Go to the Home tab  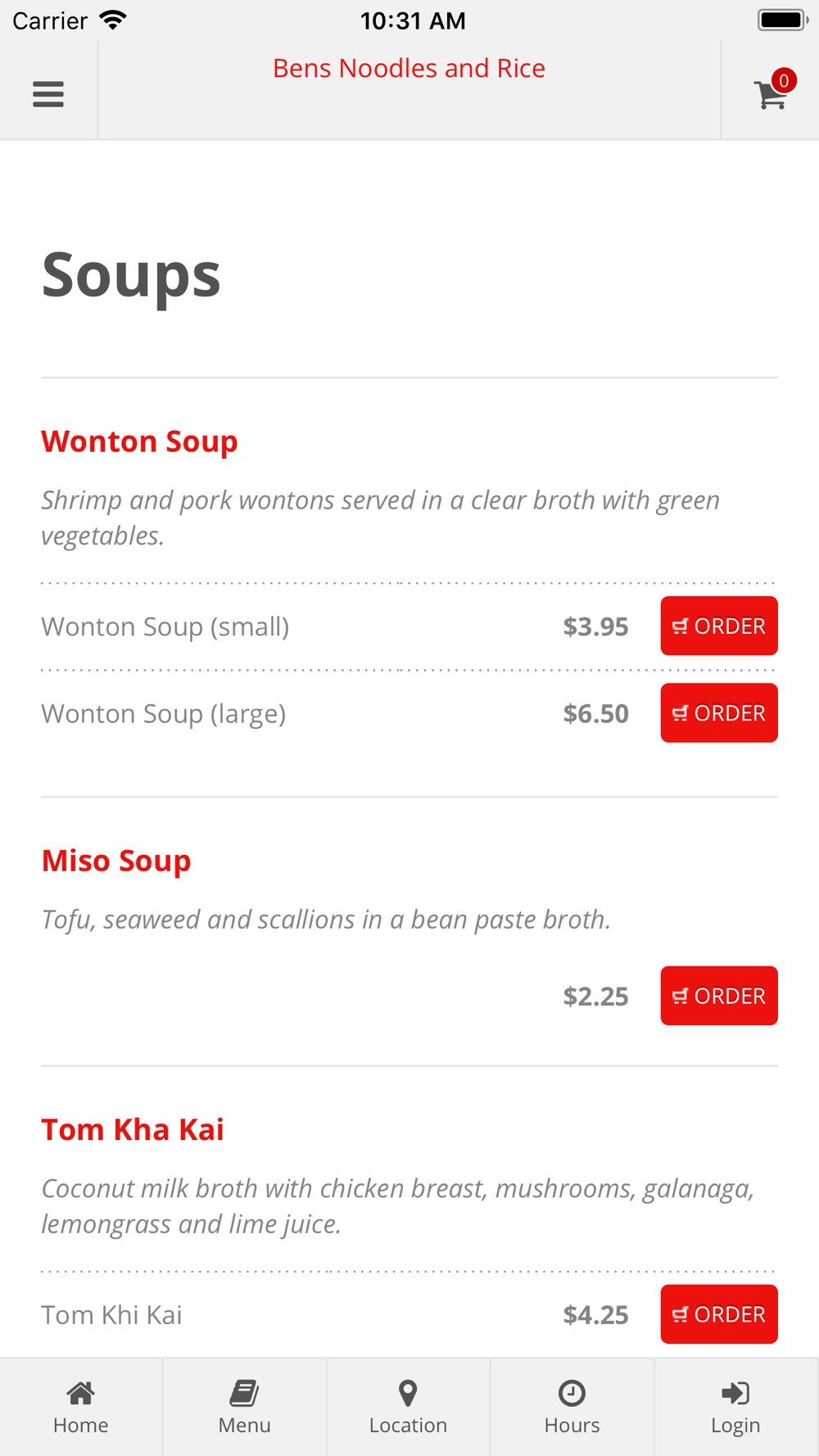pyautogui.click(x=81, y=1408)
